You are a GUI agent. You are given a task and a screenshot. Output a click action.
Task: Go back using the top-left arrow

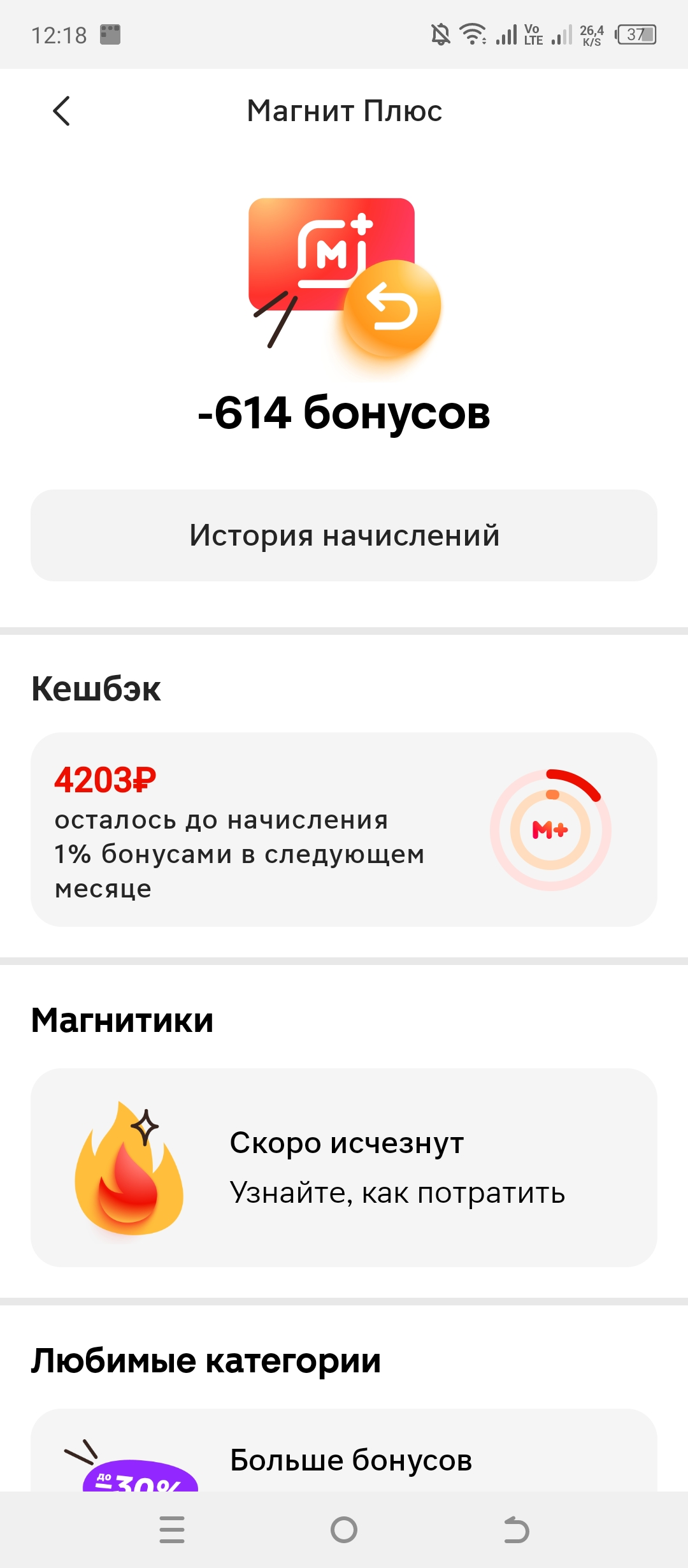(61, 111)
